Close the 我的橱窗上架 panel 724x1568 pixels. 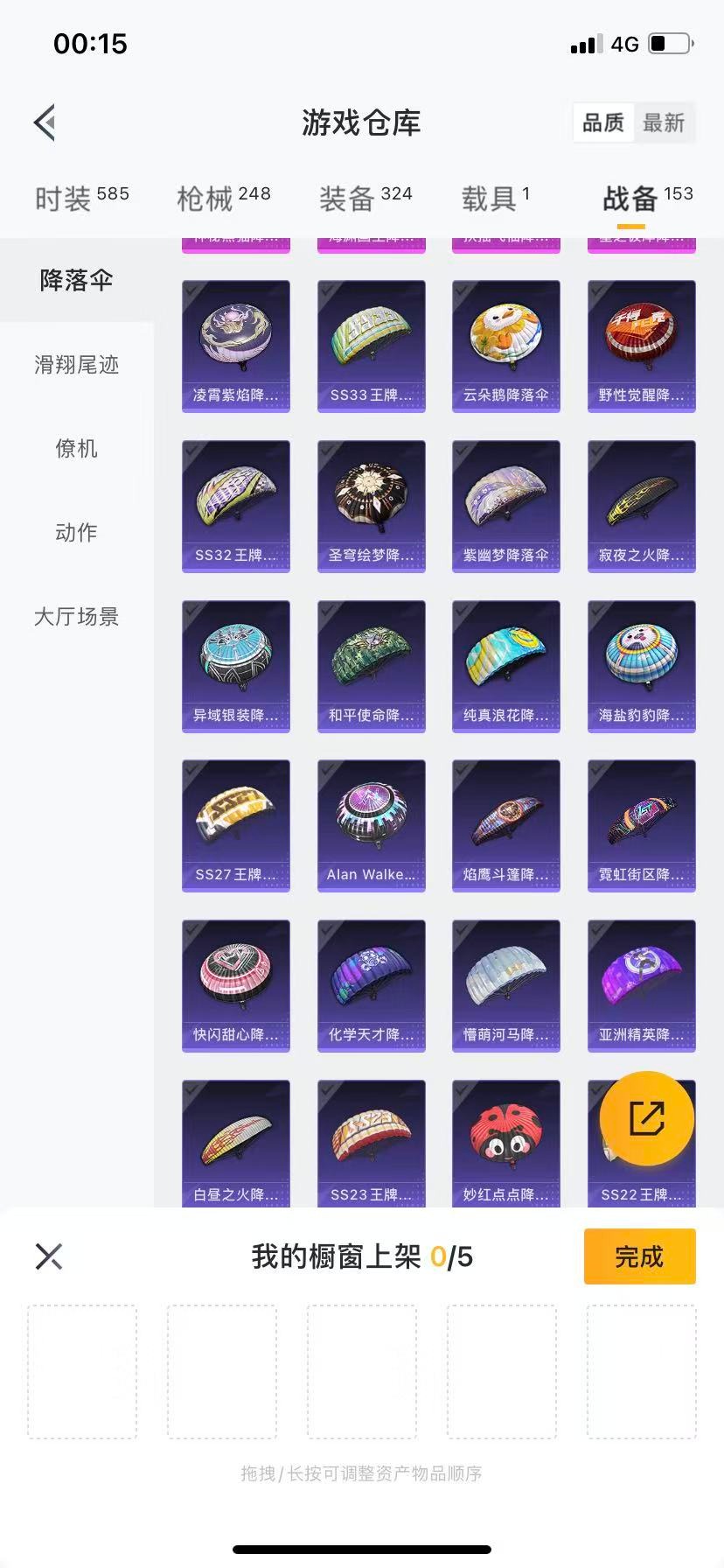(49, 1256)
